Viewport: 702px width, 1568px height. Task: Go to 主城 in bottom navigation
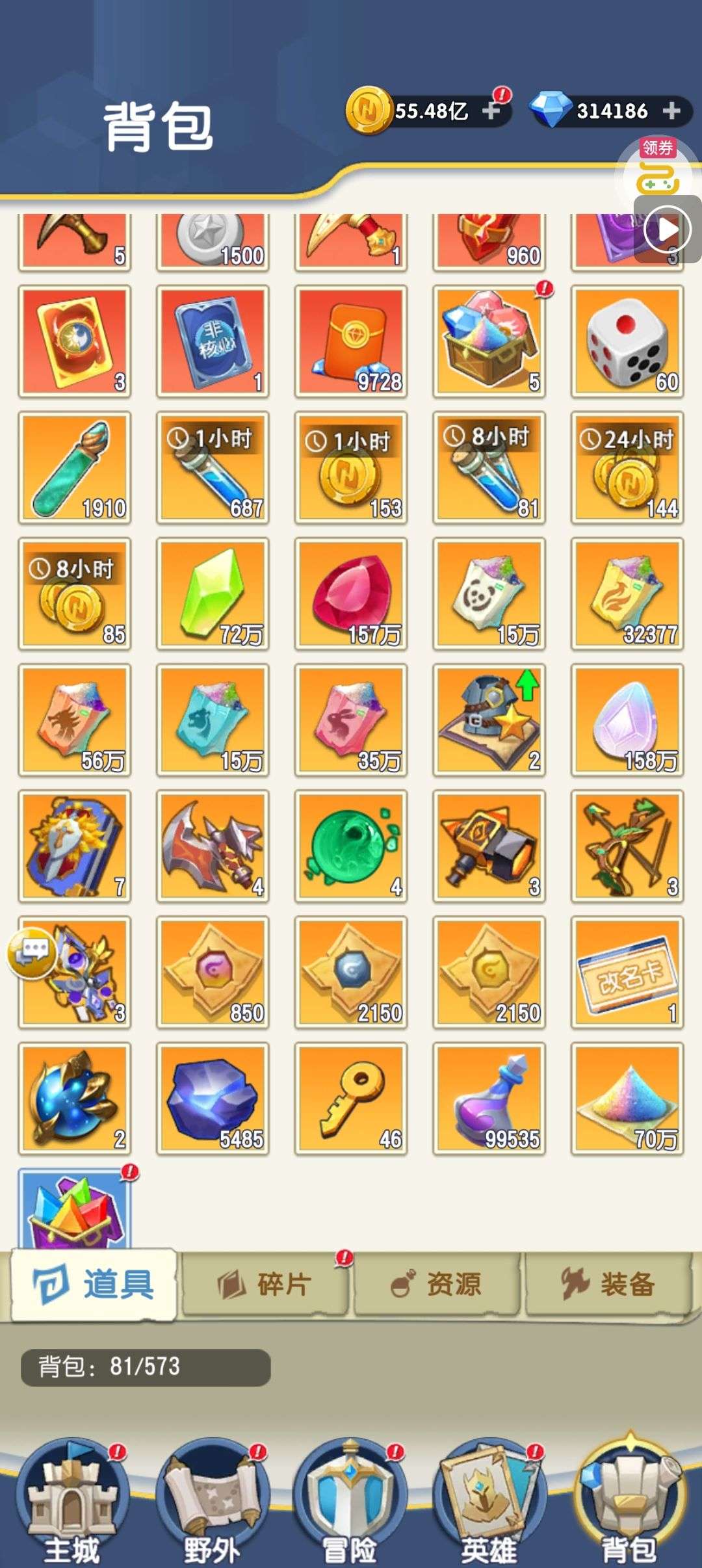(x=71, y=1502)
